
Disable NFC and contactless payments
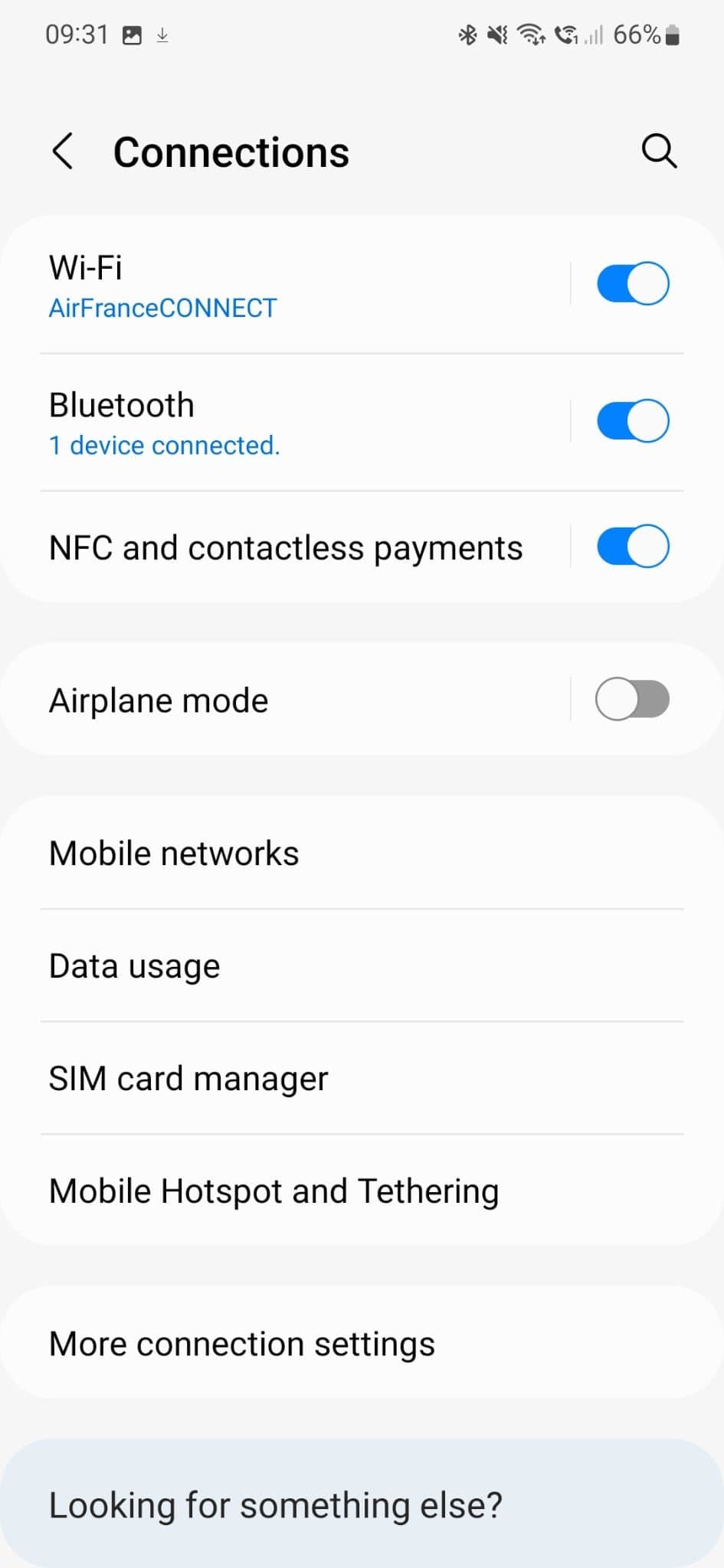click(x=631, y=546)
